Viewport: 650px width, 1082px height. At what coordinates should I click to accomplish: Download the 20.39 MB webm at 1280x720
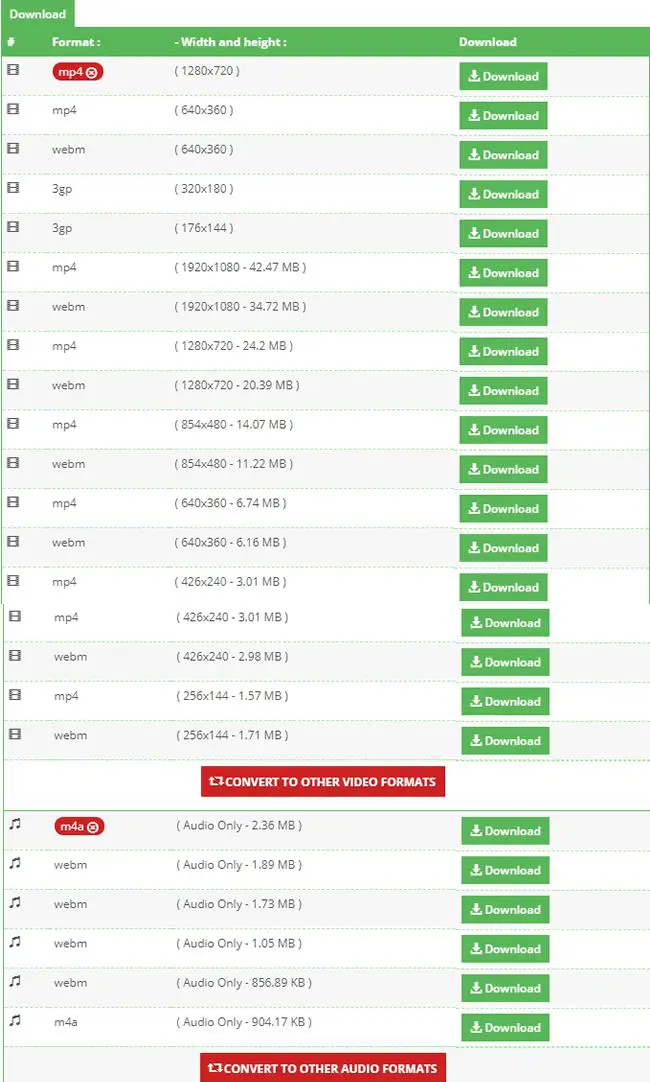(503, 391)
